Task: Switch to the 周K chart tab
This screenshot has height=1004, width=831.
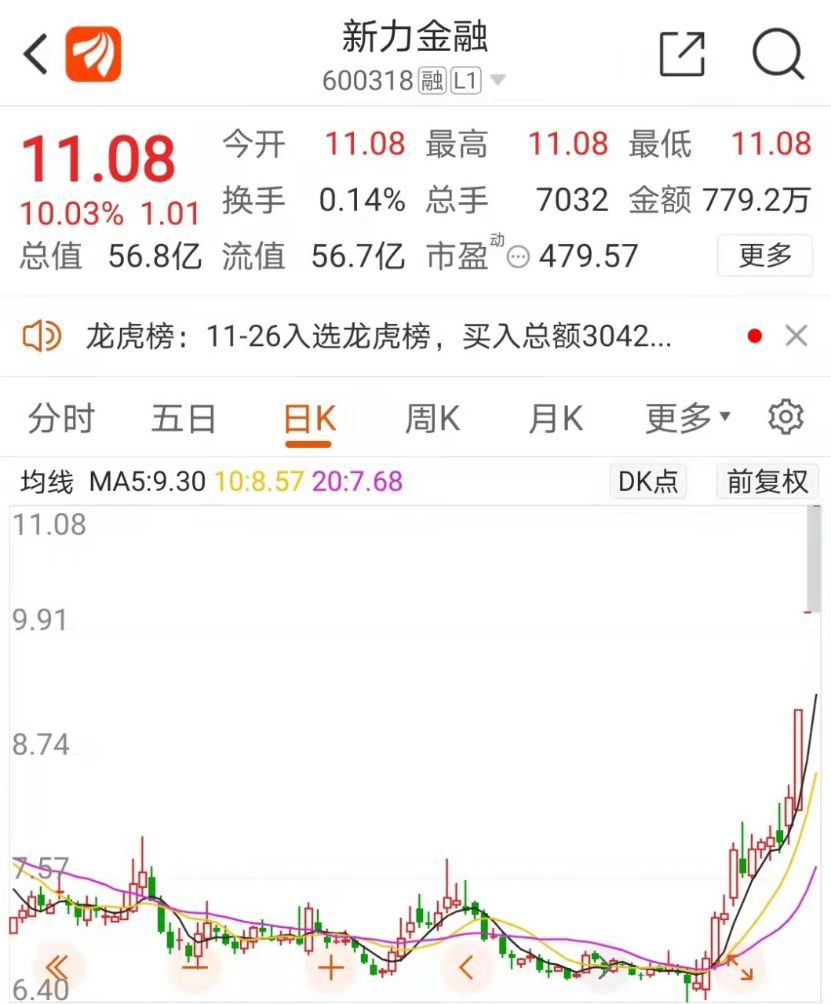Action: point(432,418)
